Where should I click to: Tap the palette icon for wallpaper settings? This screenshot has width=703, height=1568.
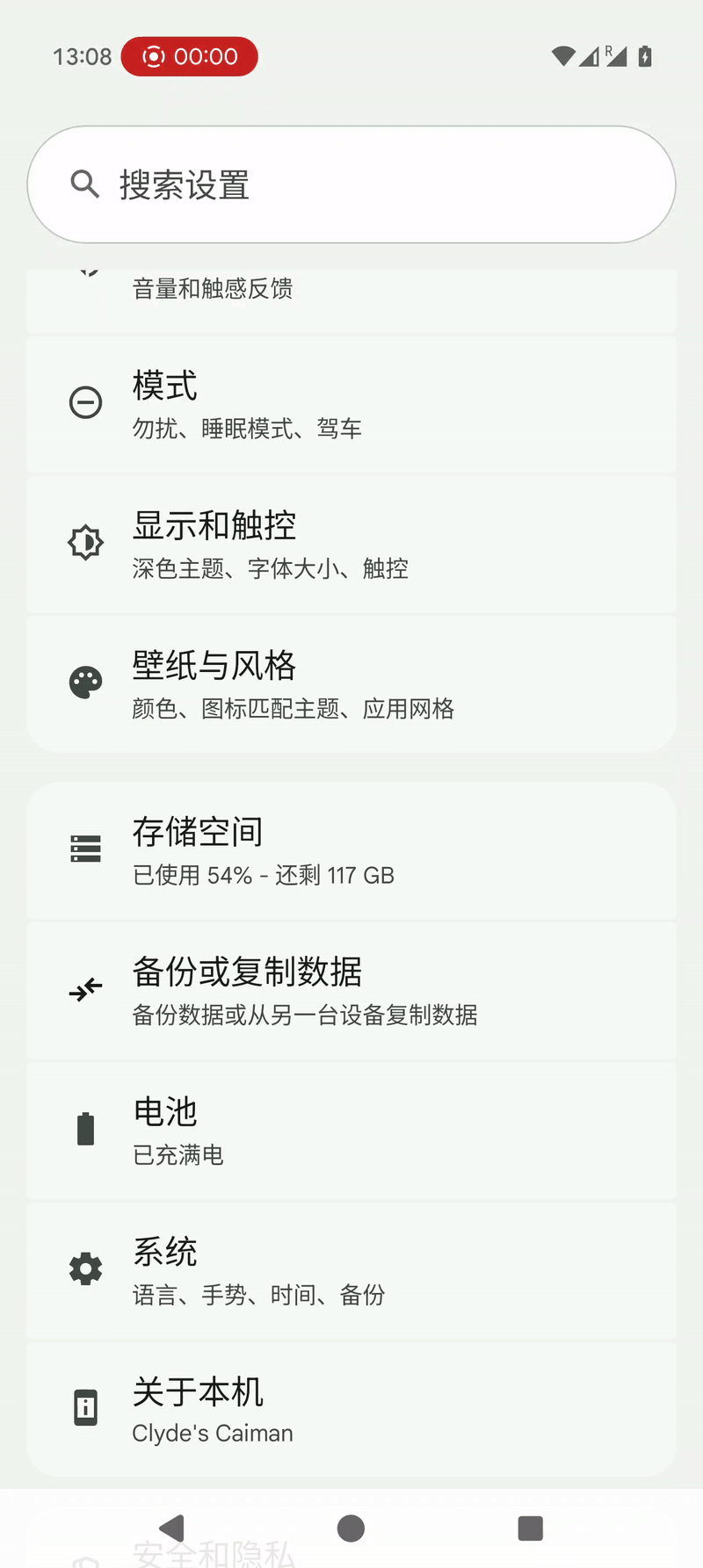(85, 682)
